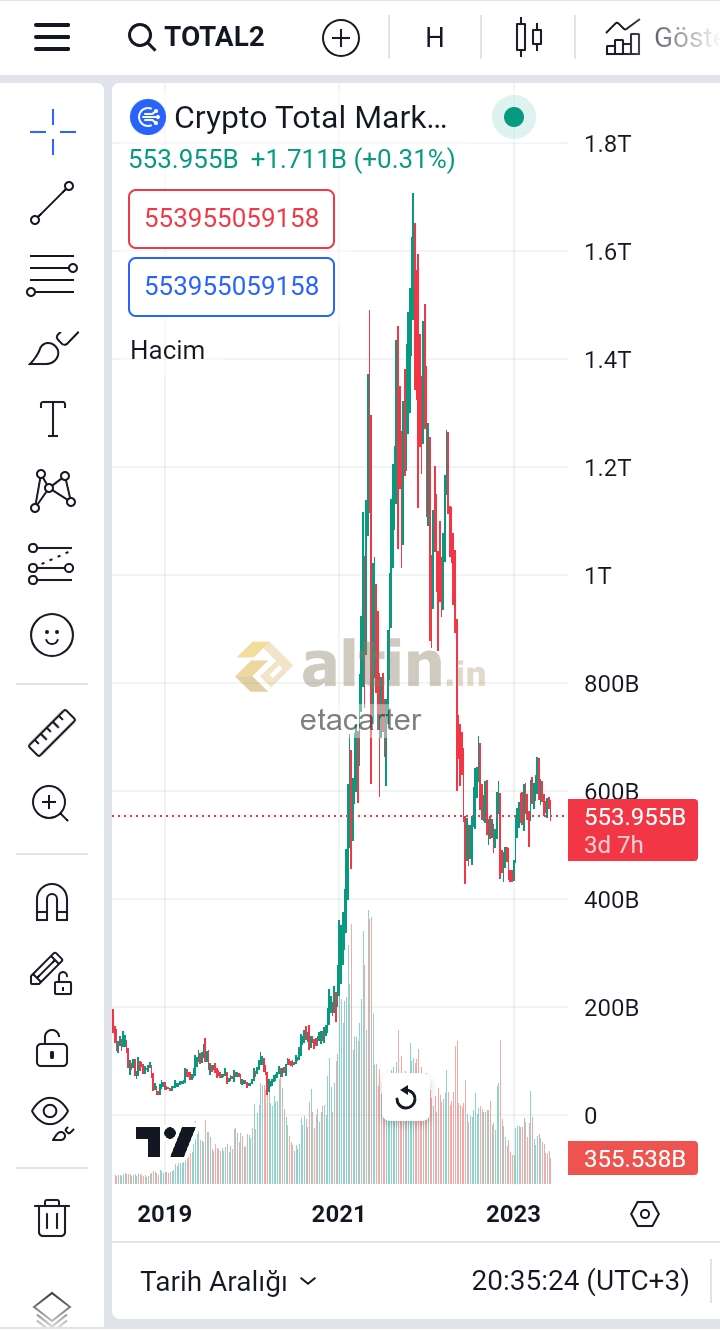This screenshot has height=1331, width=720.
Task: Reset chart view with the circular arrow button
Action: (406, 1098)
